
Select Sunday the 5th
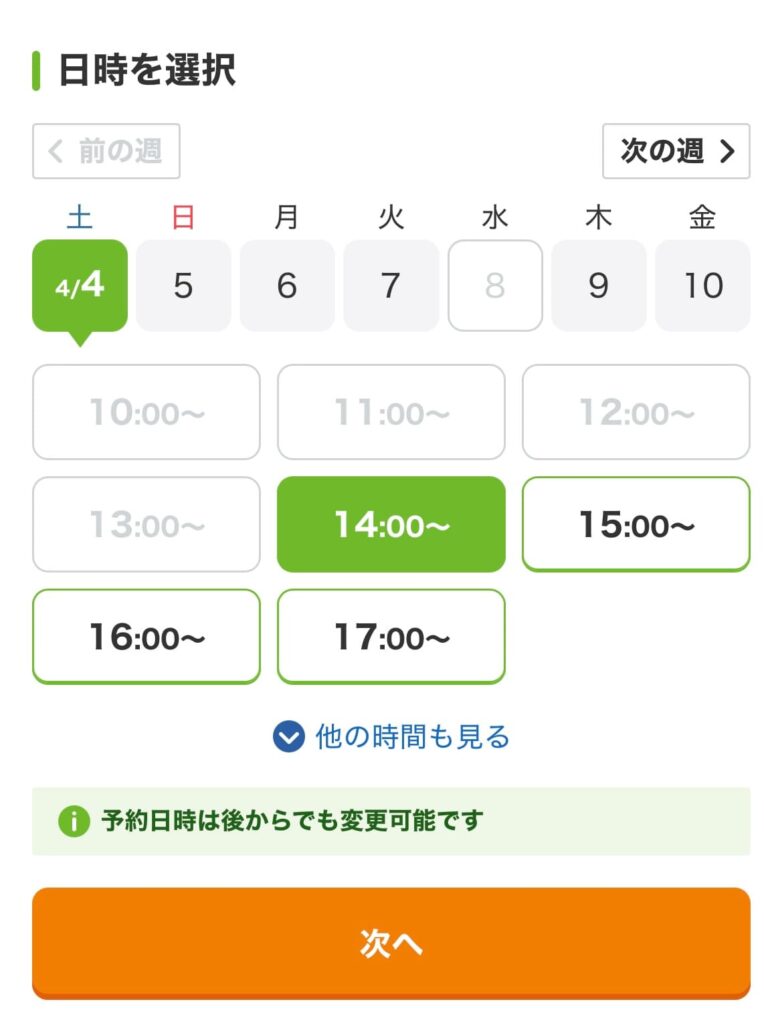coord(183,285)
